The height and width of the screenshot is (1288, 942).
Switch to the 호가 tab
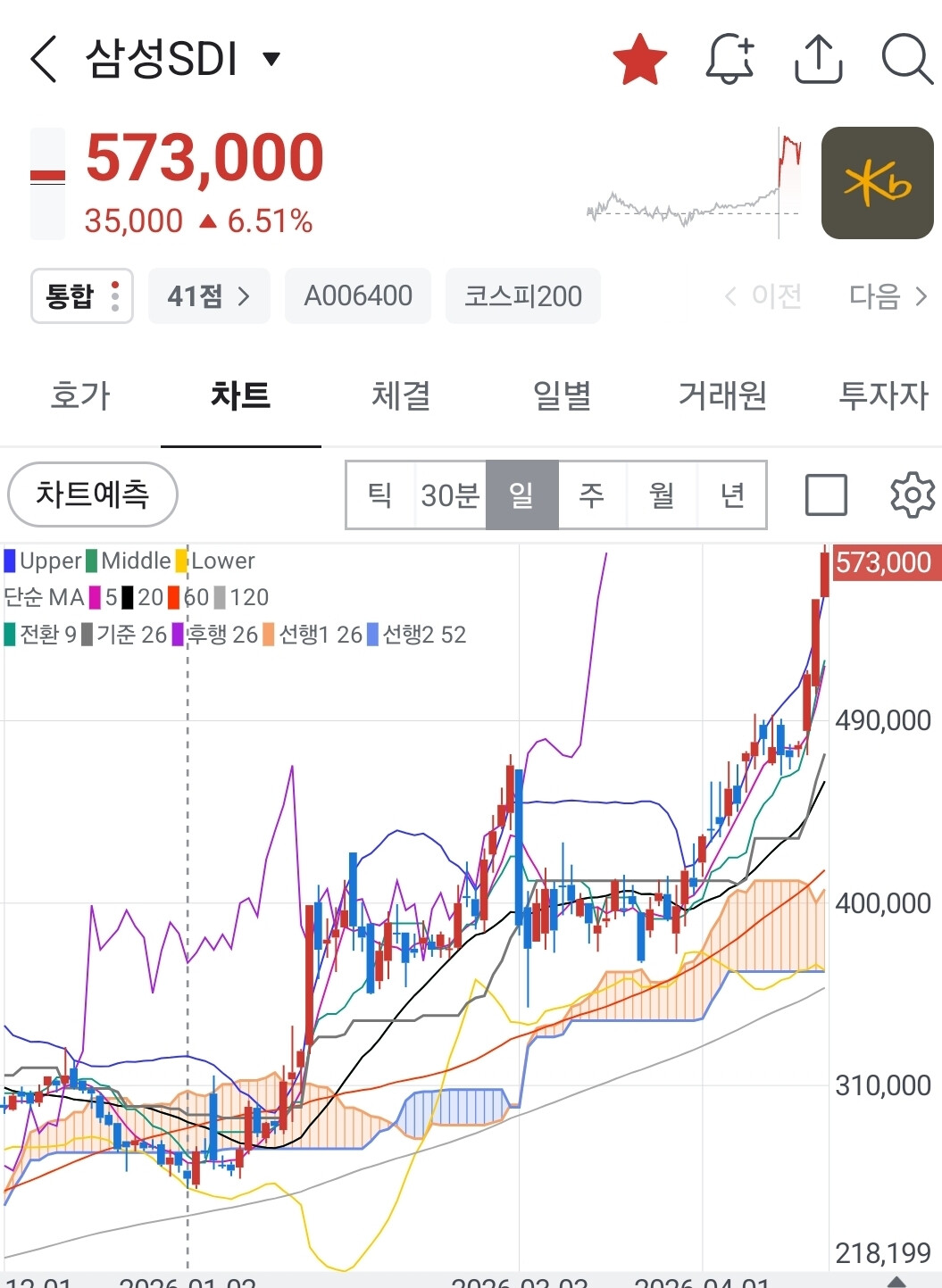[x=80, y=395]
